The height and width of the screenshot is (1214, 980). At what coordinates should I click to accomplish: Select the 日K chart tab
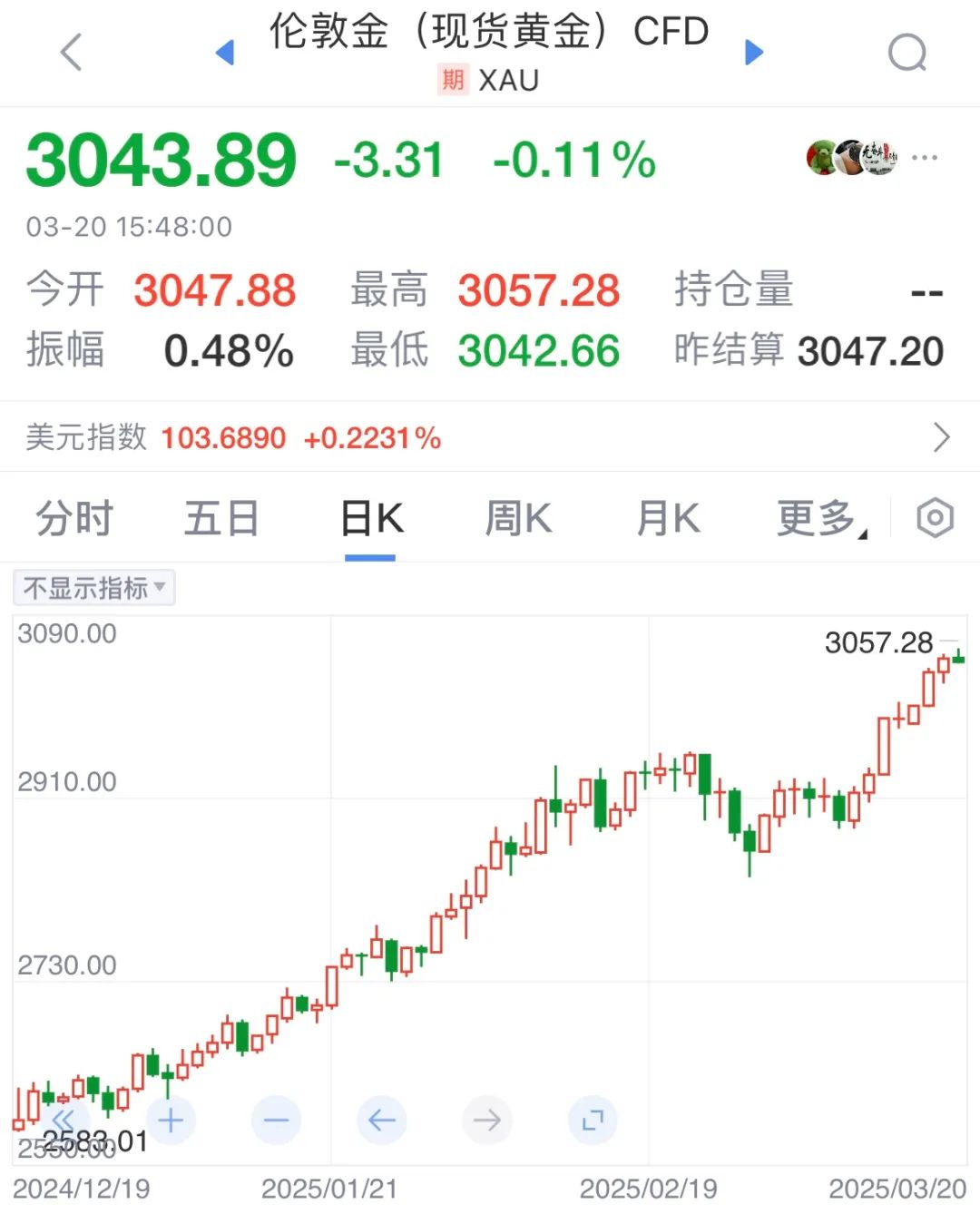tap(371, 519)
